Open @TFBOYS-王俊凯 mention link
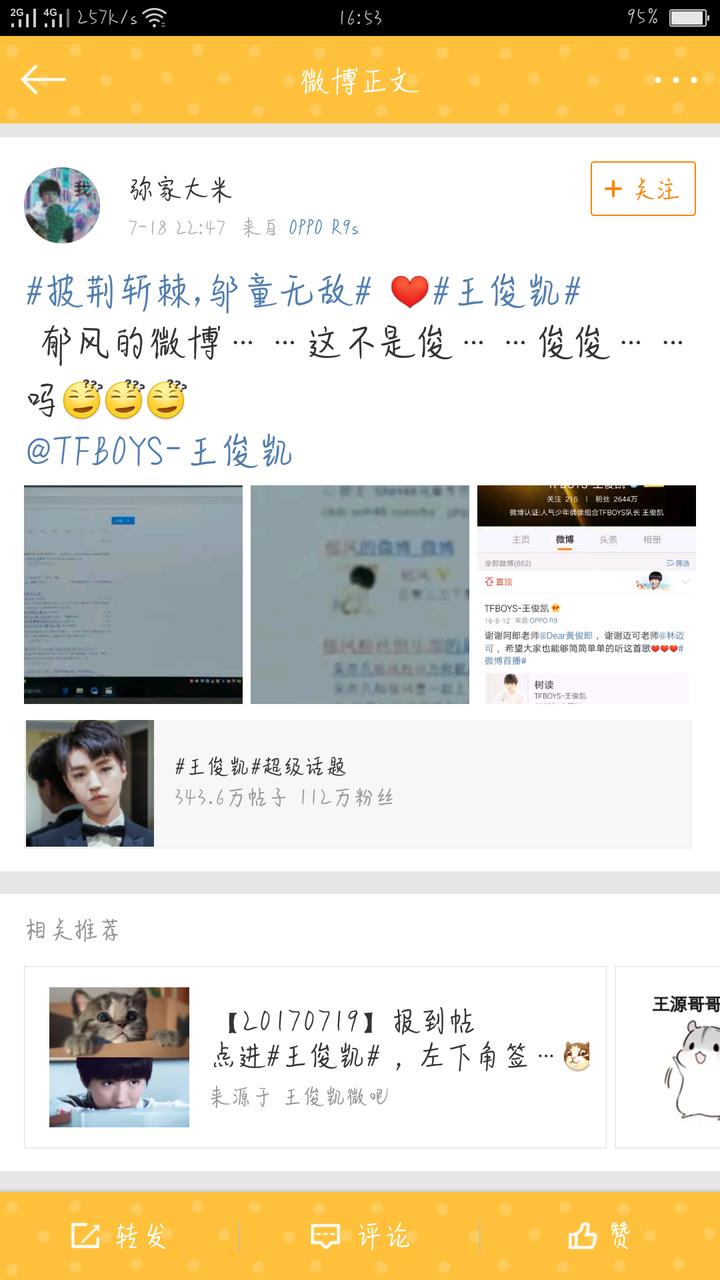 pos(159,451)
